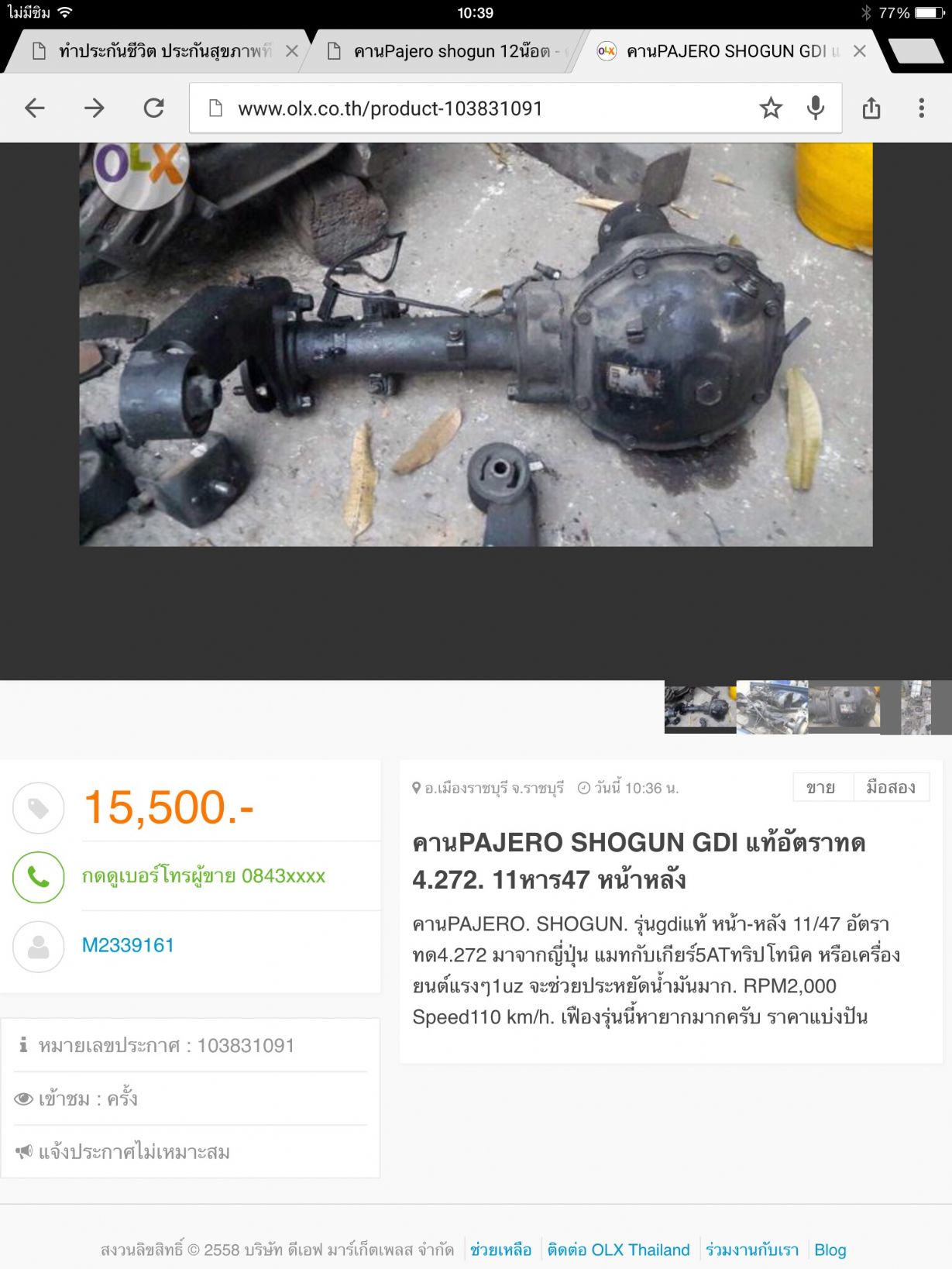Share this page
Viewport: 952px width, 1269px height.
tap(871, 108)
